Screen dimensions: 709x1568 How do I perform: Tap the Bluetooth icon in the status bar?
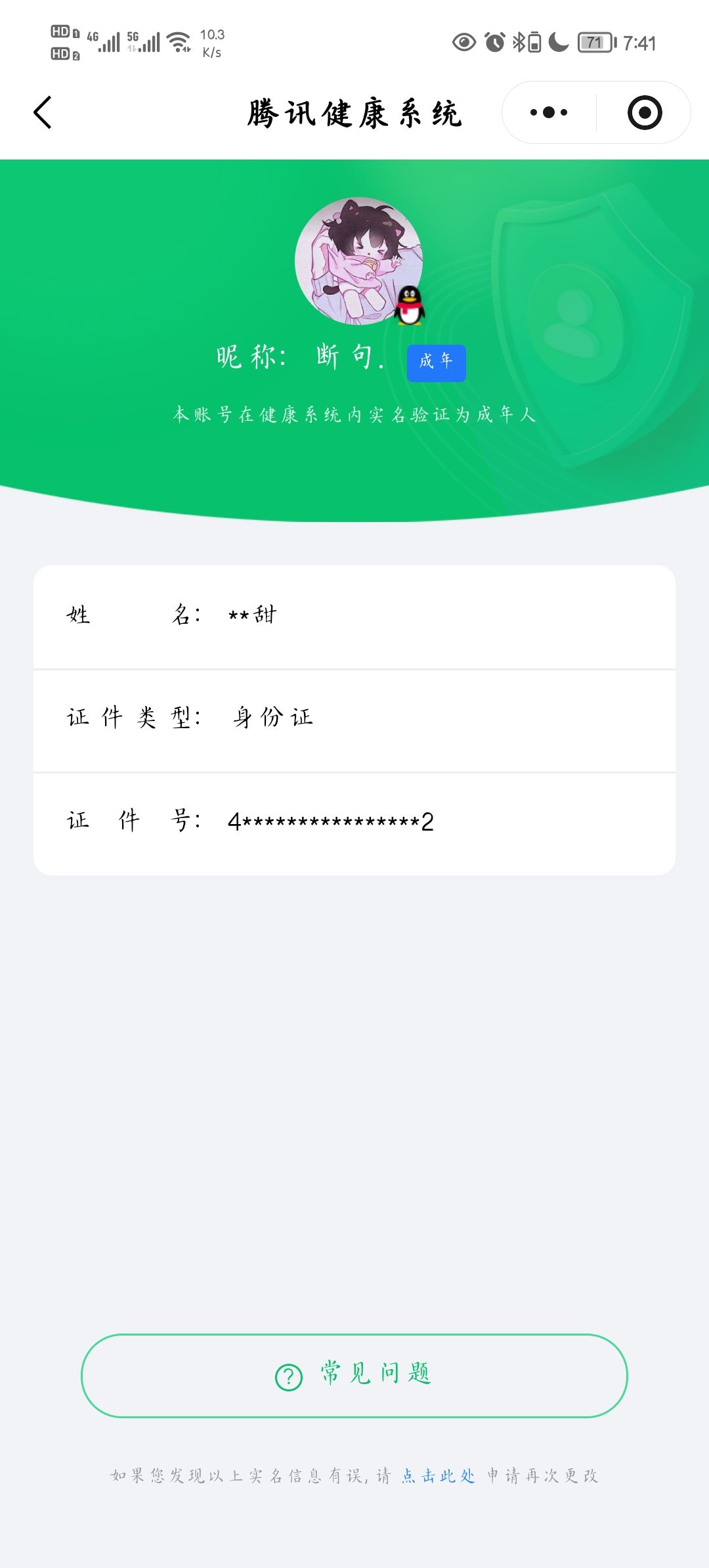[519, 42]
